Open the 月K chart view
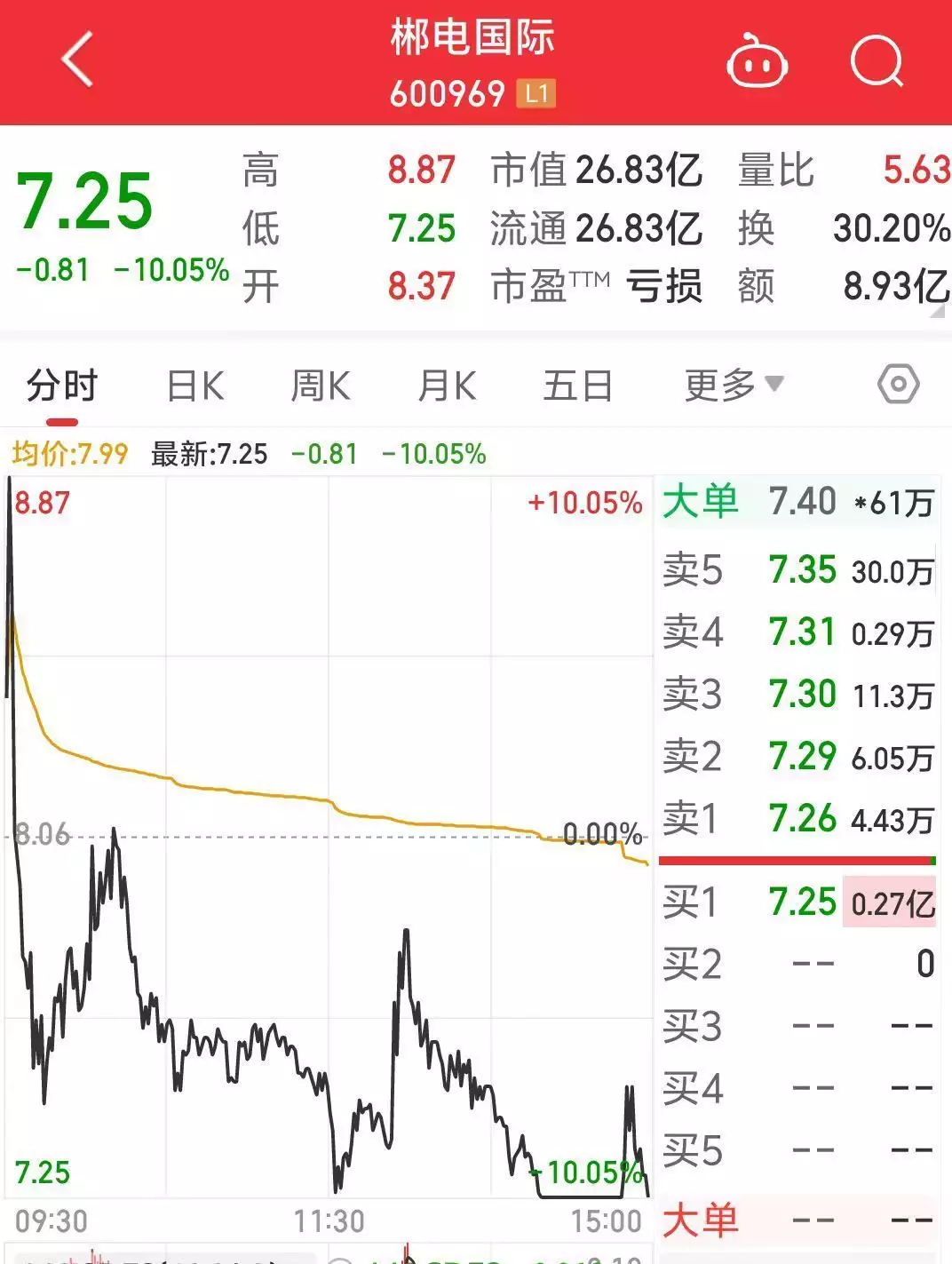 coord(446,384)
